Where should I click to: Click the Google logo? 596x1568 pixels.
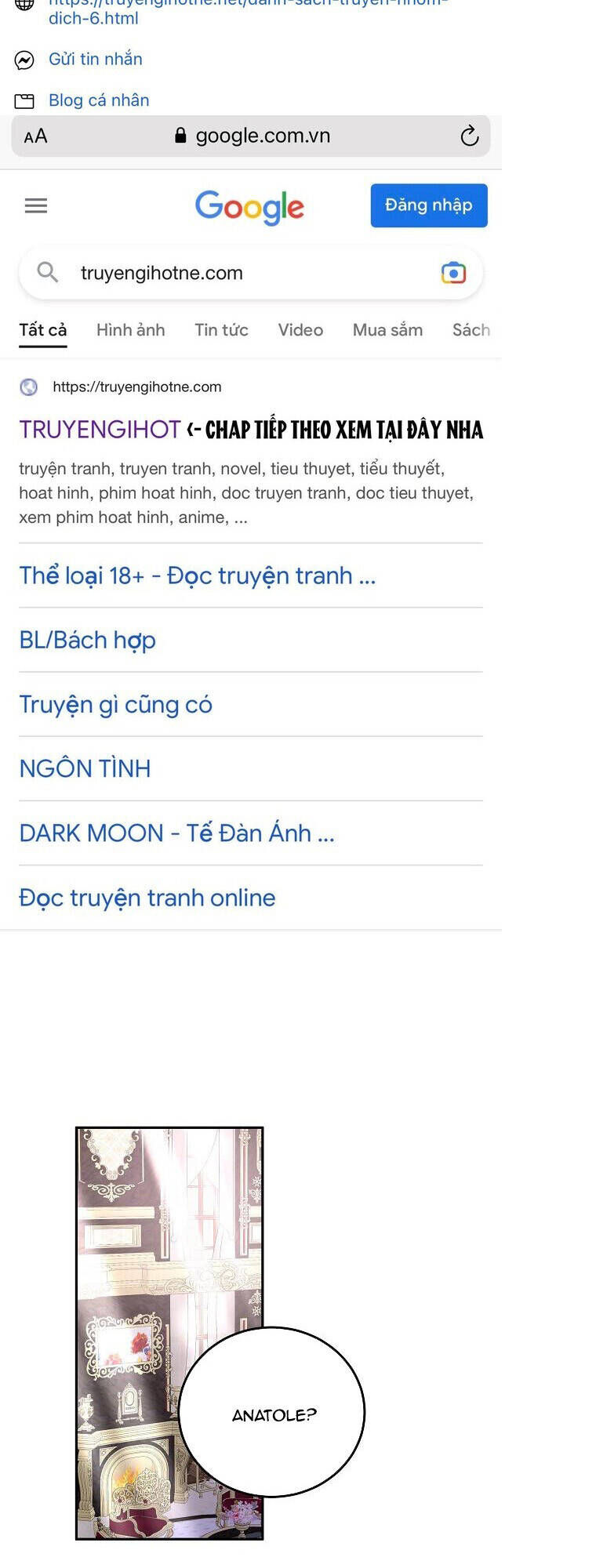click(x=249, y=207)
